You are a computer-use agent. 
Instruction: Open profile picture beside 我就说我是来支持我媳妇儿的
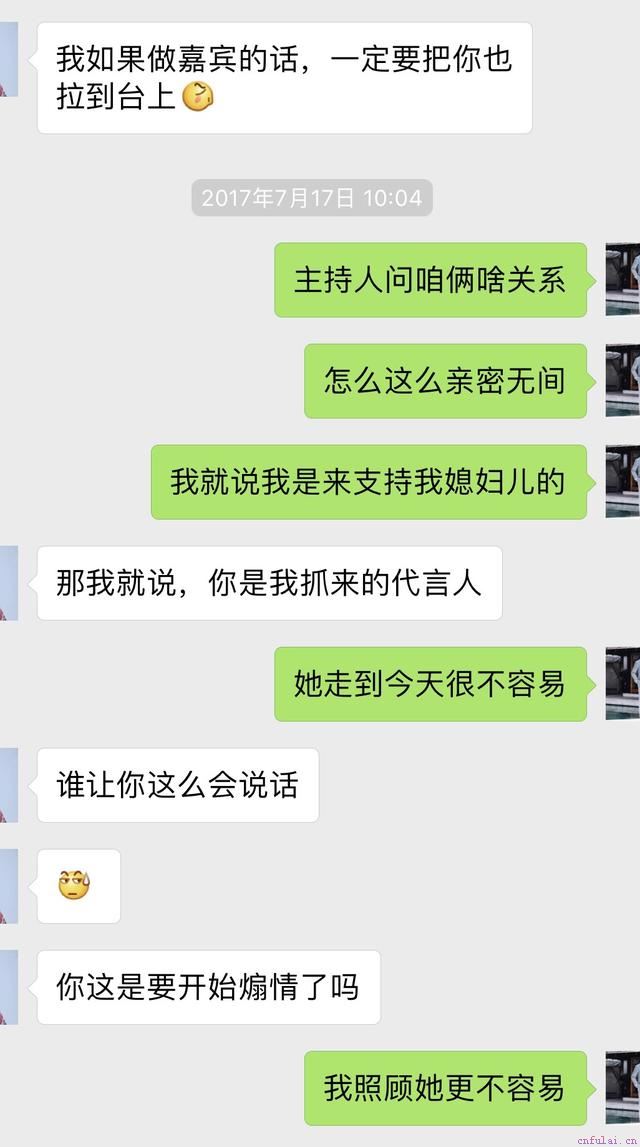623,481
